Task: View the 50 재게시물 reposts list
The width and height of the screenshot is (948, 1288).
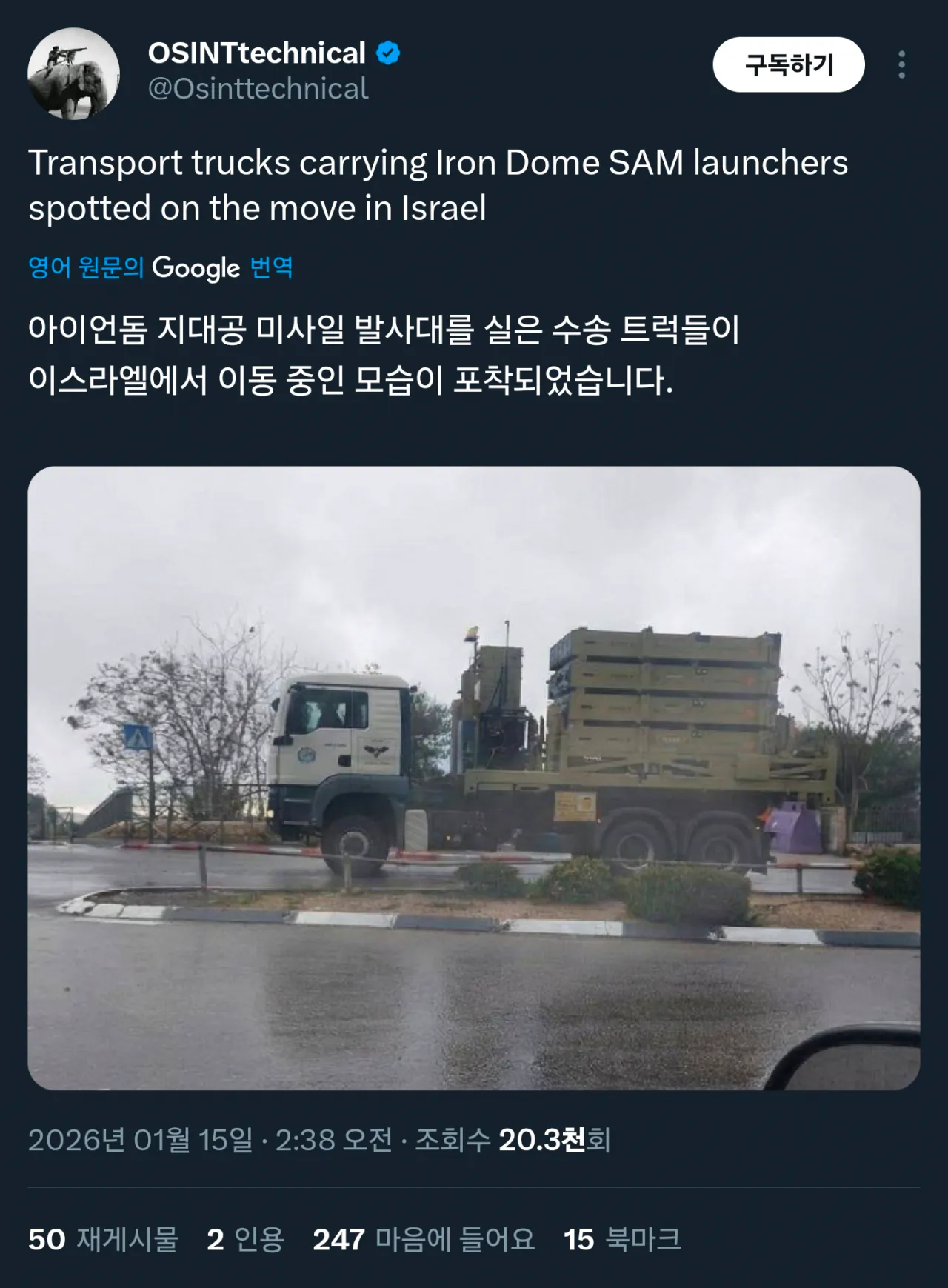Action: click(103, 1239)
